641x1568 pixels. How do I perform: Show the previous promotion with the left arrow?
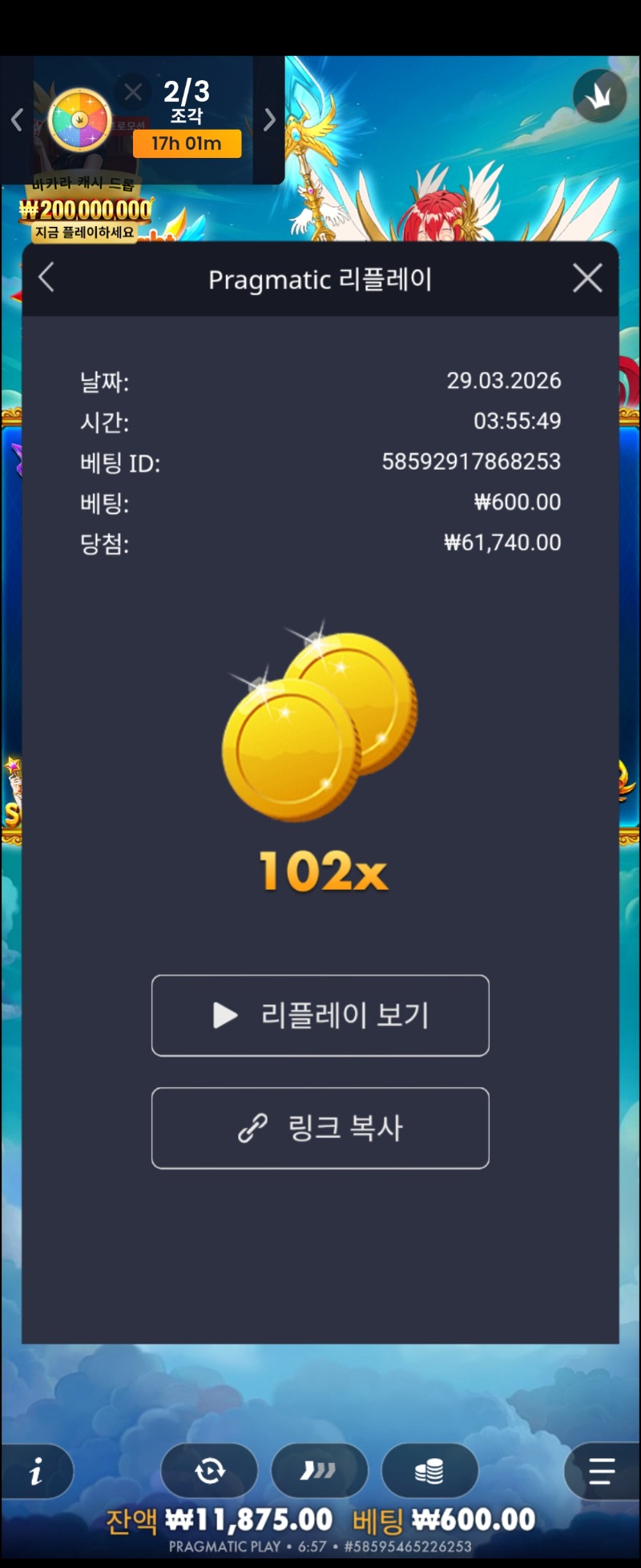point(17,120)
